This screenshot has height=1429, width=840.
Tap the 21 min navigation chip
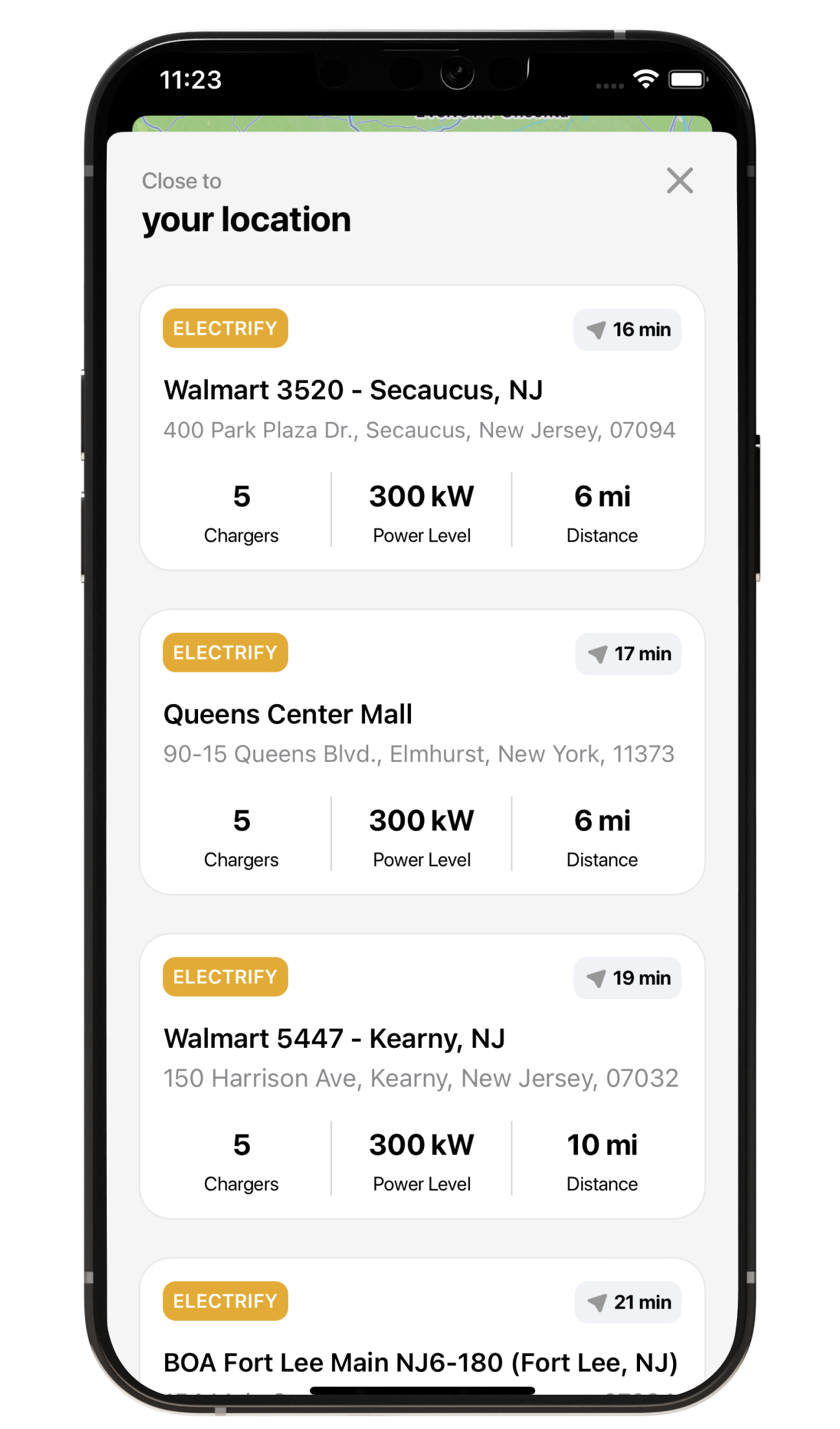coord(628,1302)
